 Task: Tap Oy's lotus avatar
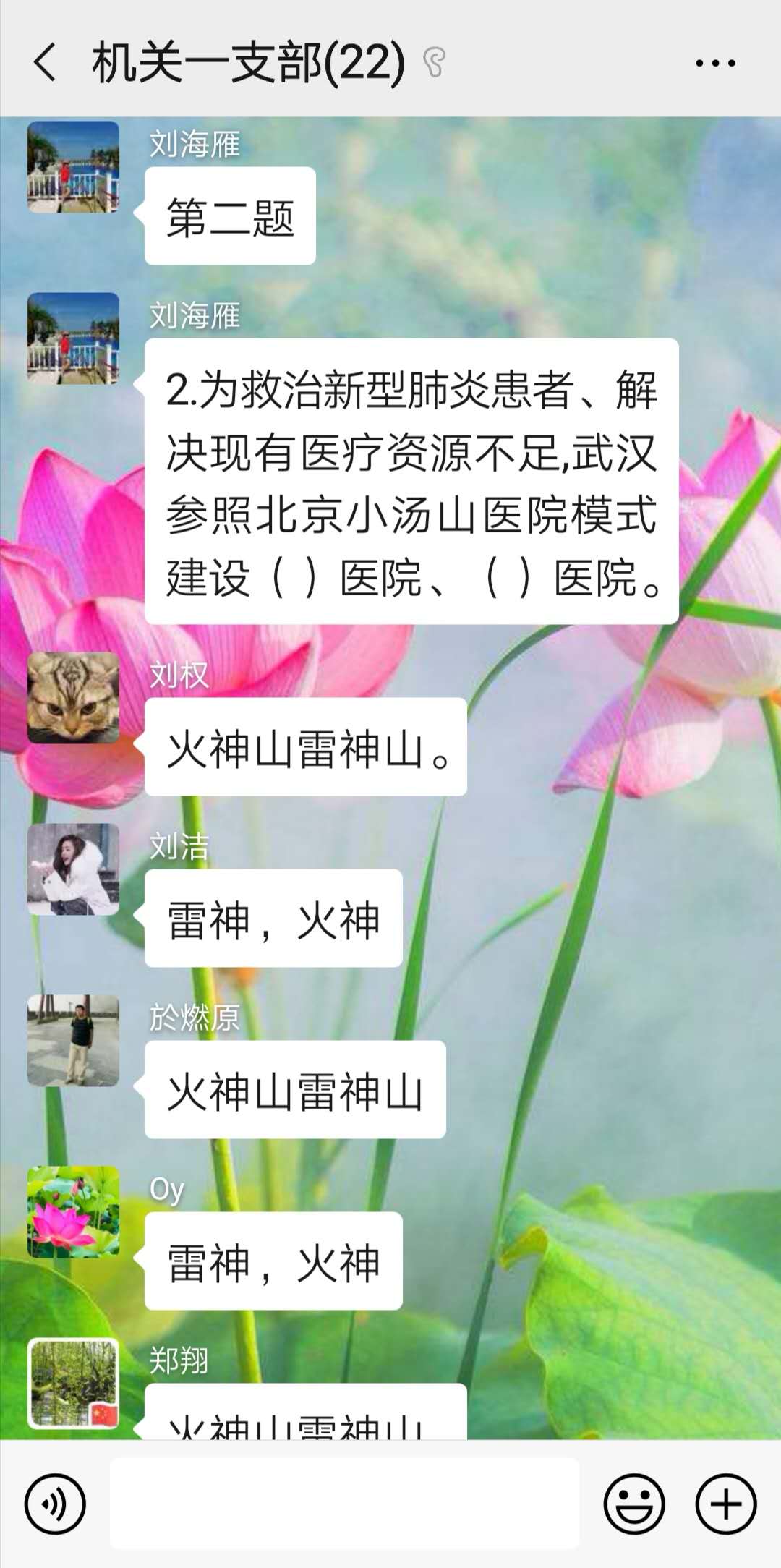coord(73,1211)
